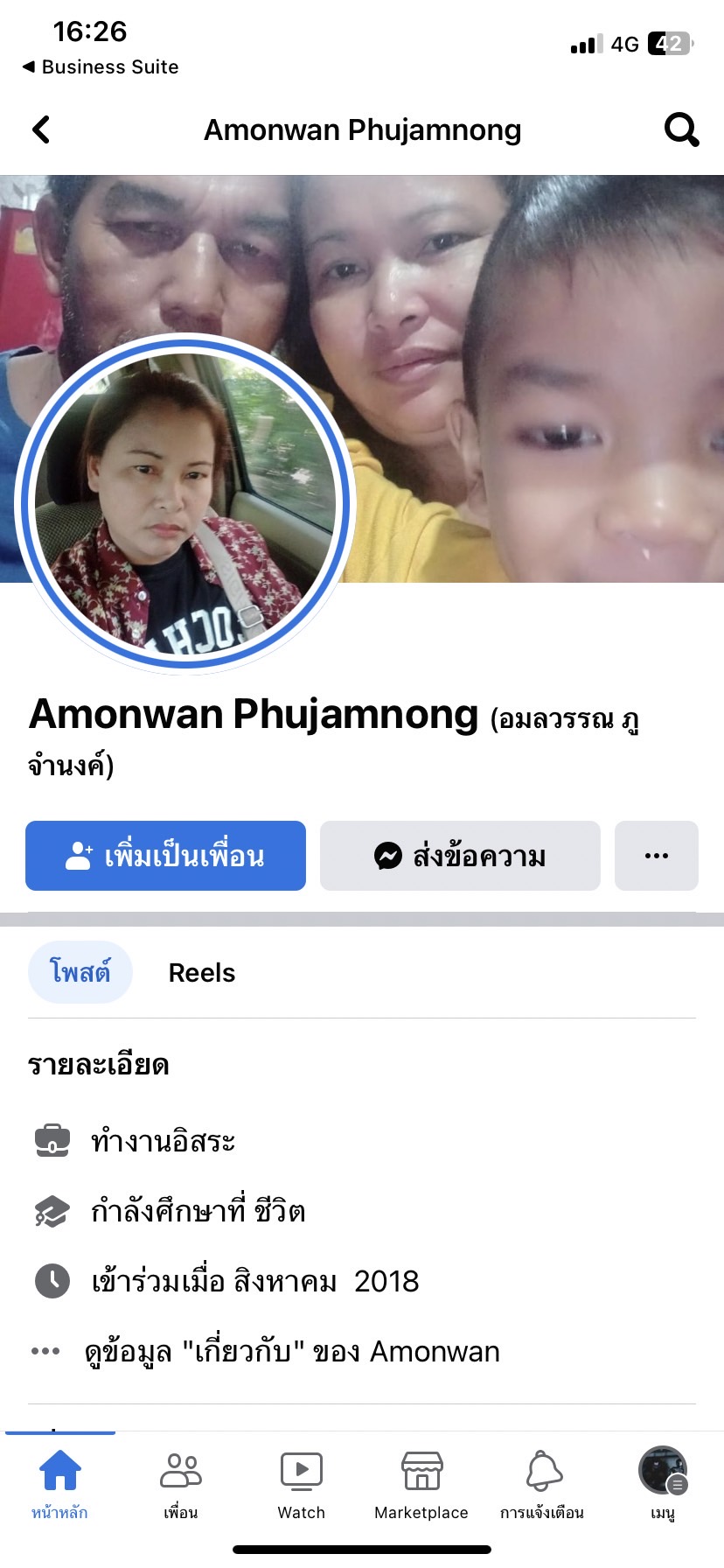Open the search magnifier icon
This screenshot has width=724, height=1568.
click(x=681, y=129)
